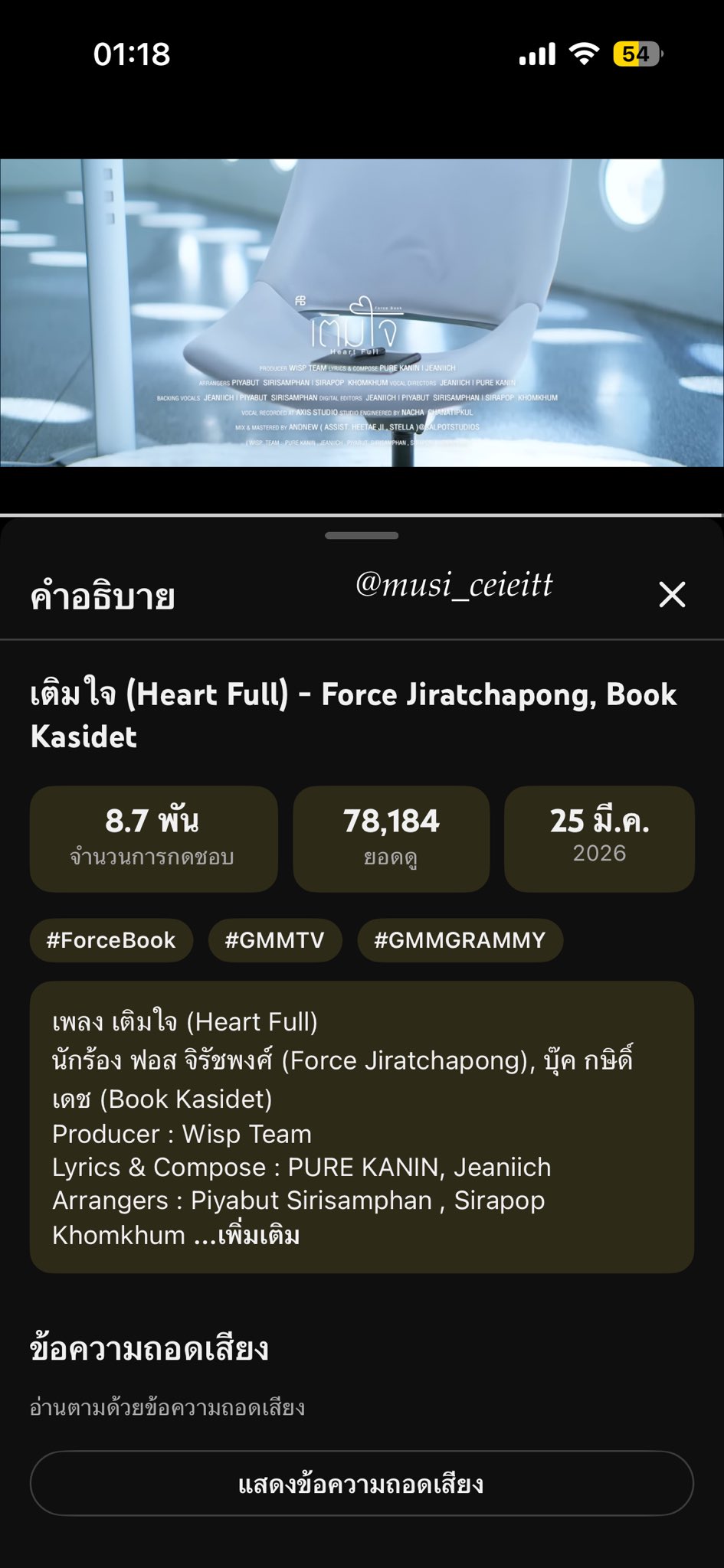Tap the Heart Full video player
This screenshot has width=724, height=1568.
click(x=362, y=312)
